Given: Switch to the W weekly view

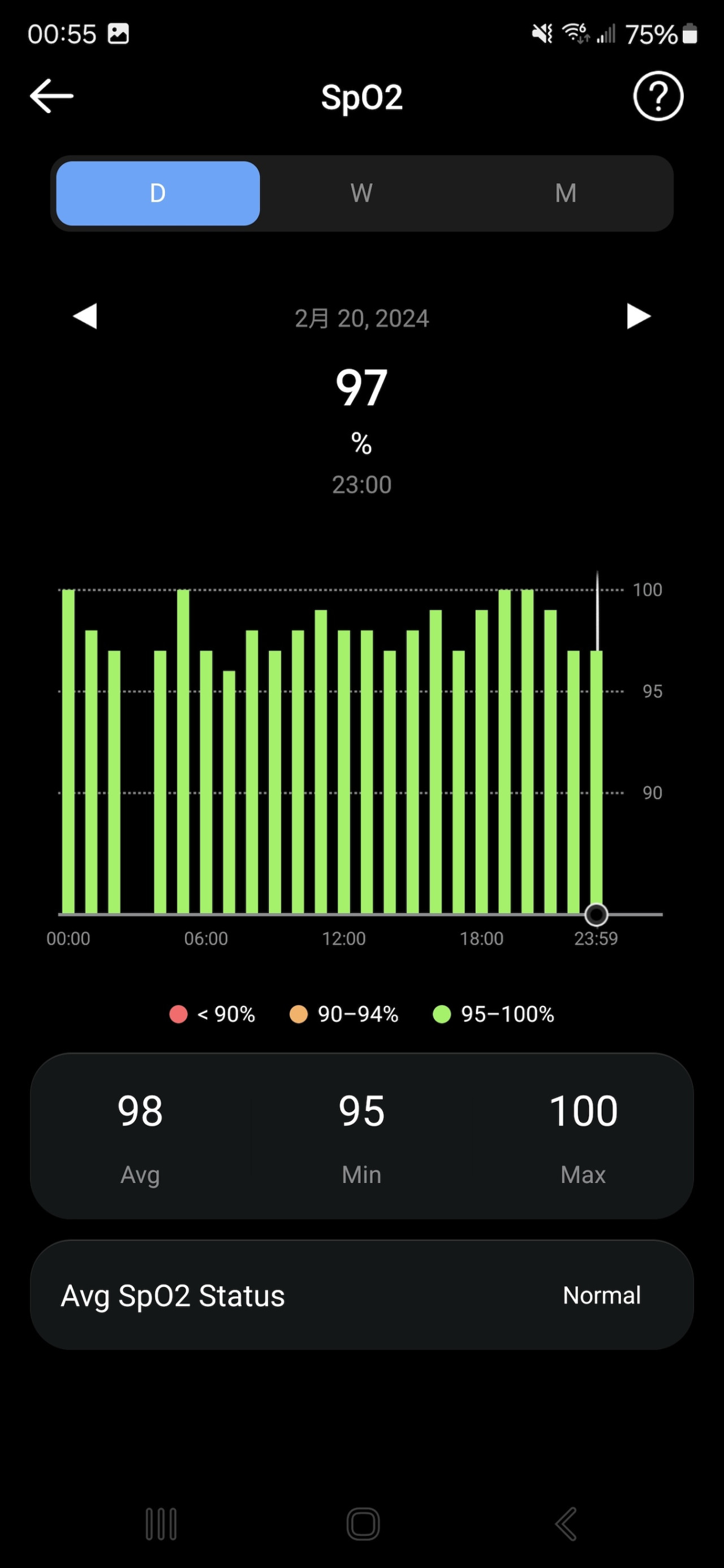Looking at the screenshot, I should (361, 193).
